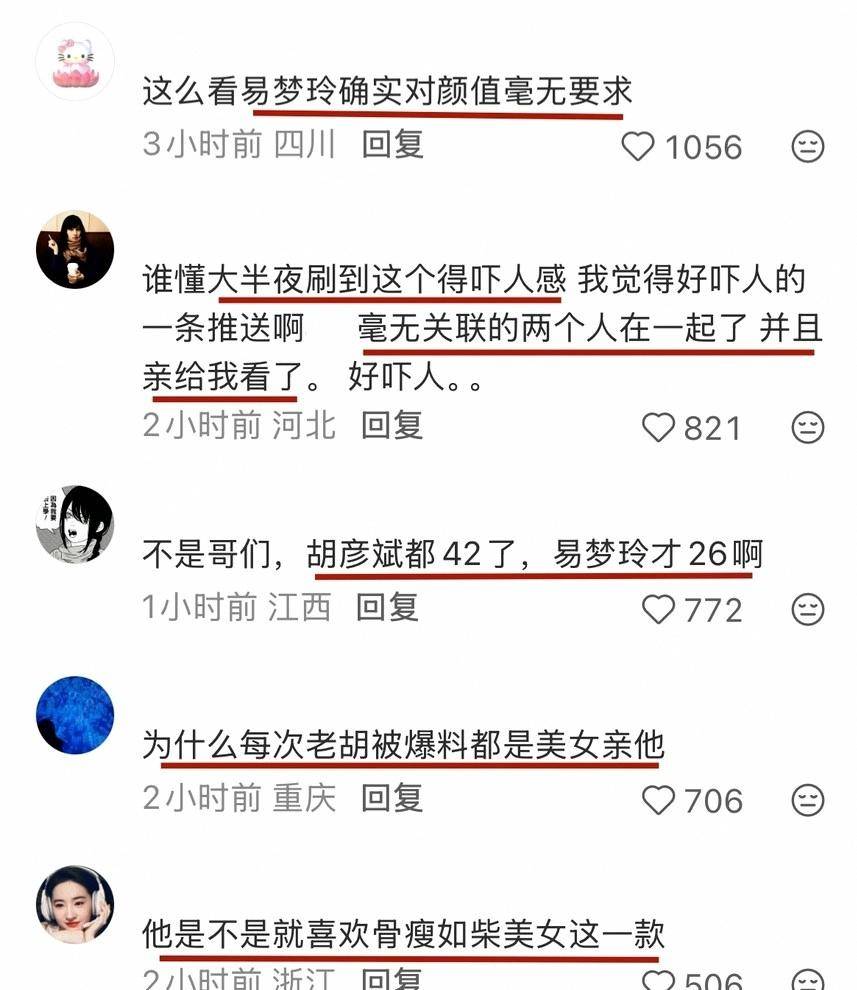Viewport: 857px width, 990px height.
Task: Tap 回复 under the 重庆 comment
Action: [392, 798]
